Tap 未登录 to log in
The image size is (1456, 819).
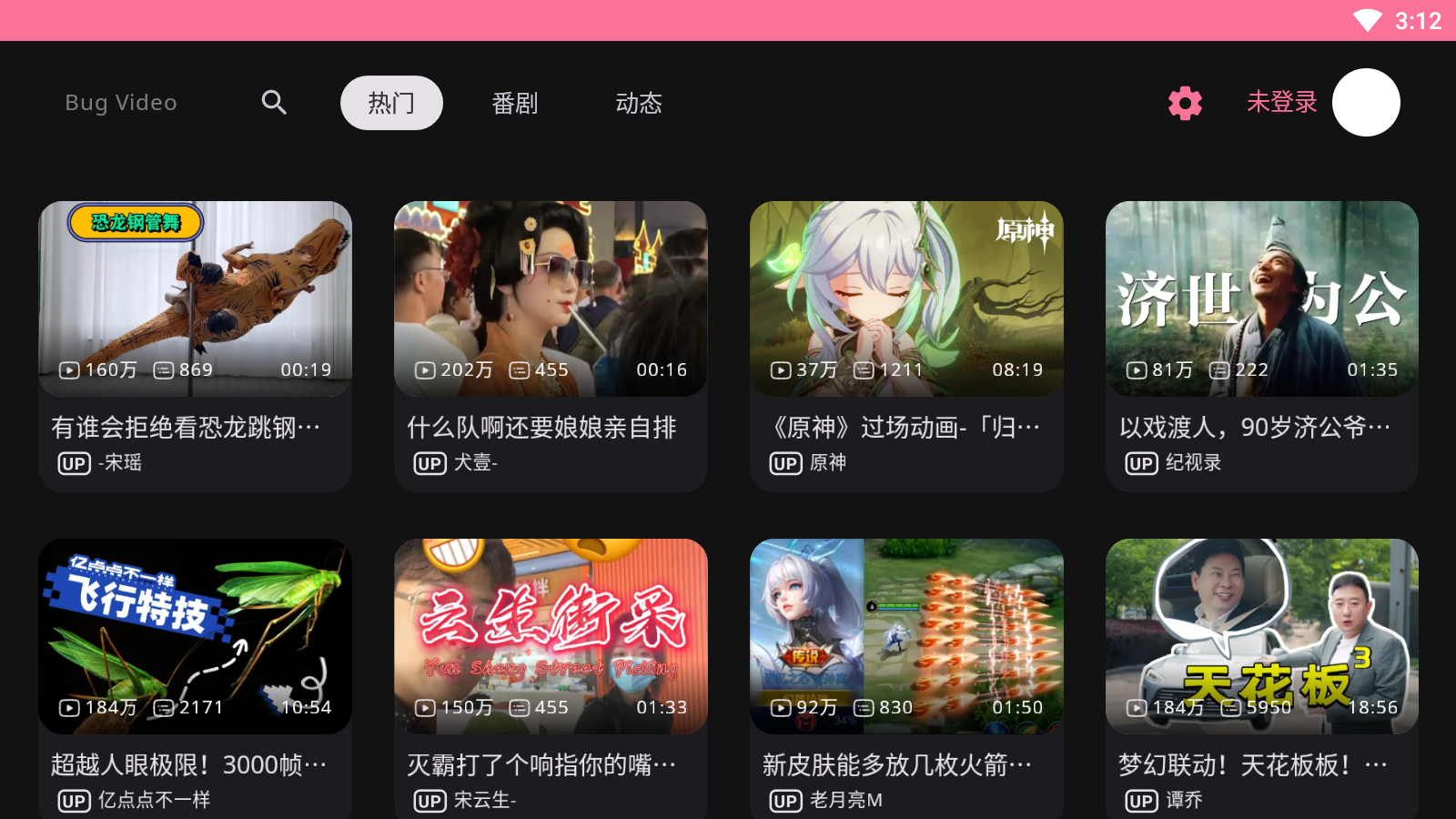point(1281,102)
